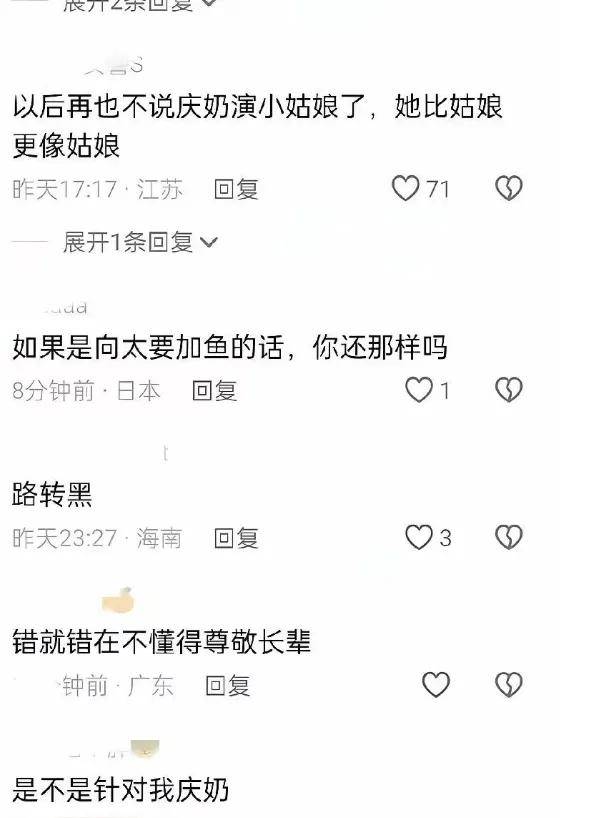Dislike the 路转黑 comment

click(509, 537)
